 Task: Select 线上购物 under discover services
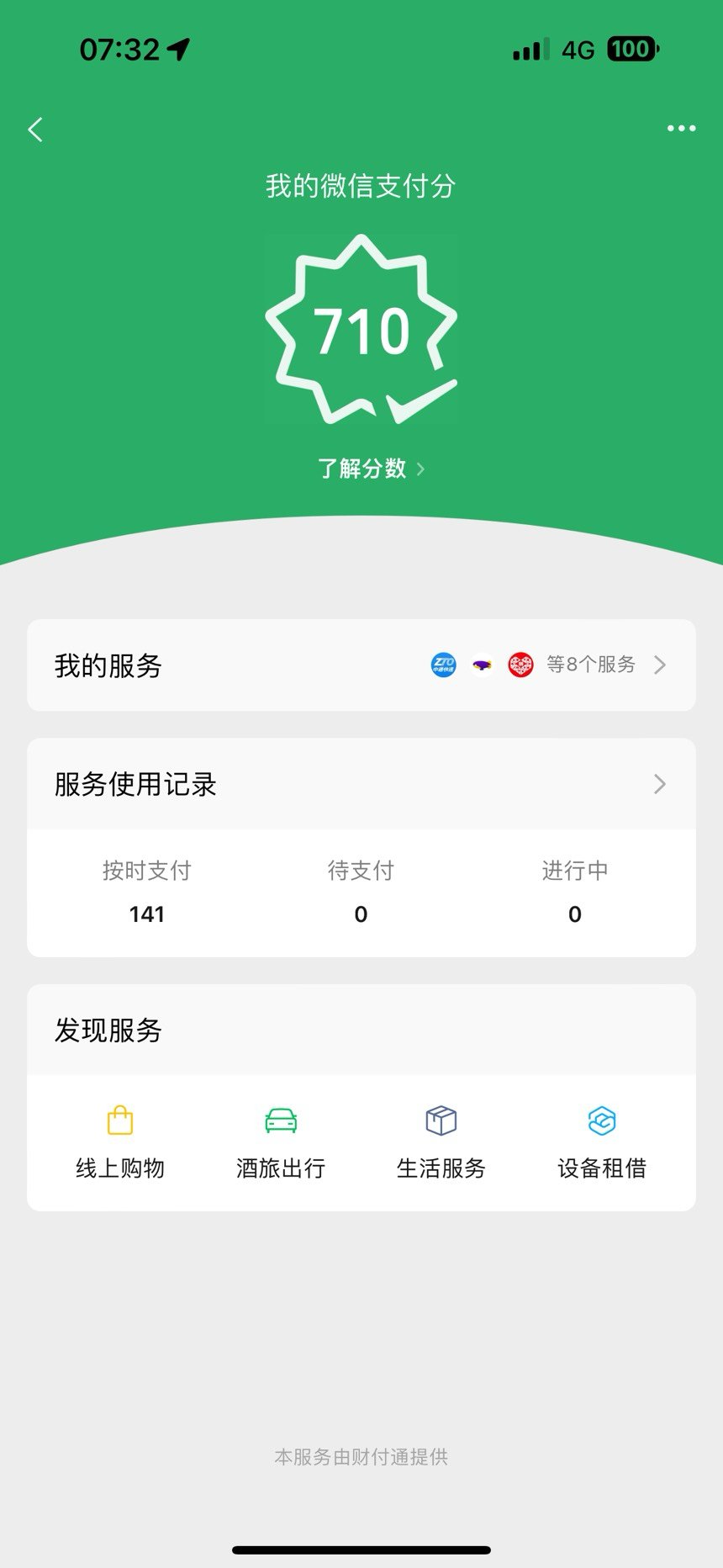click(120, 1142)
